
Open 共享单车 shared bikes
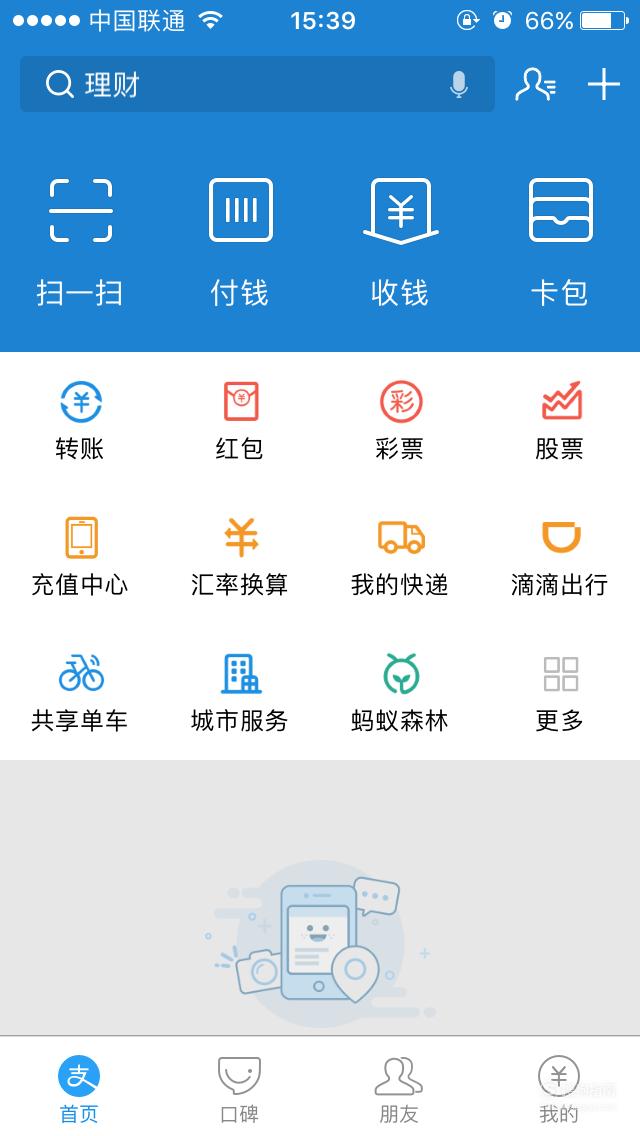(80, 692)
